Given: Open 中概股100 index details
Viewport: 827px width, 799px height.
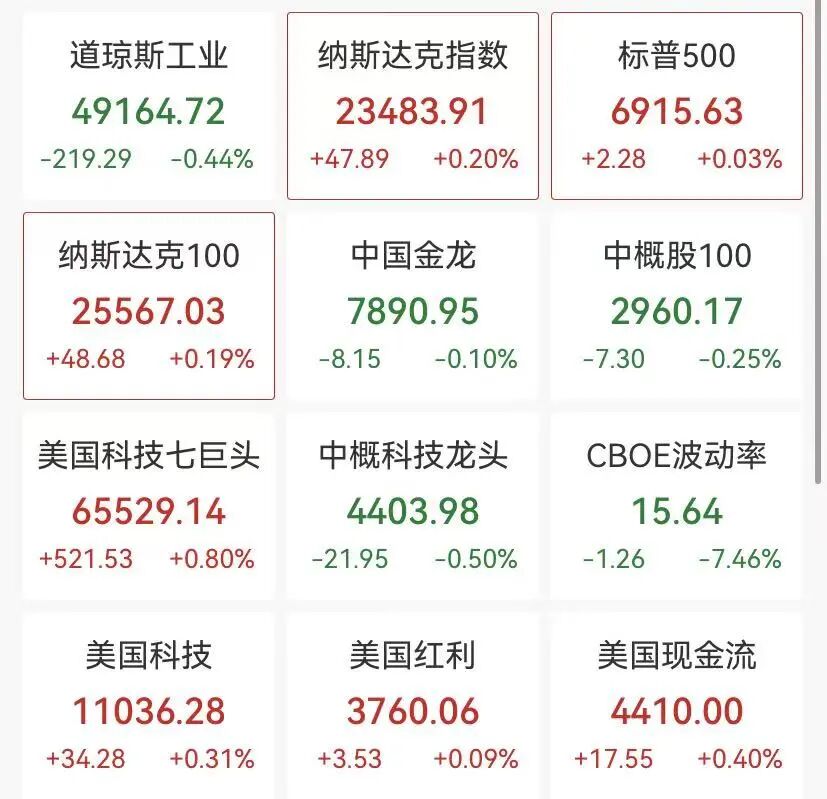Looking at the screenshot, I should point(677,306).
